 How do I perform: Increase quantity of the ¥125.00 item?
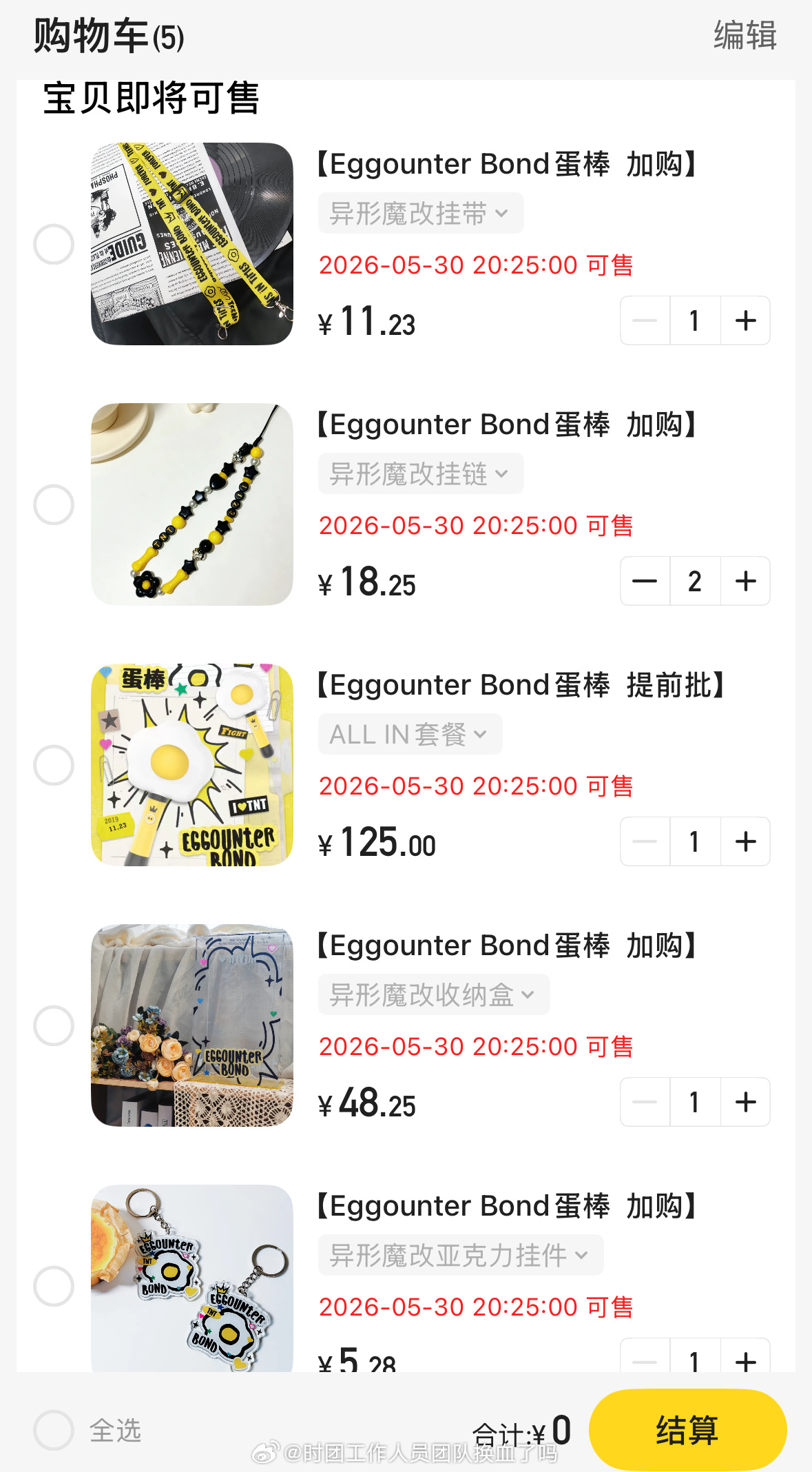[x=745, y=841]
